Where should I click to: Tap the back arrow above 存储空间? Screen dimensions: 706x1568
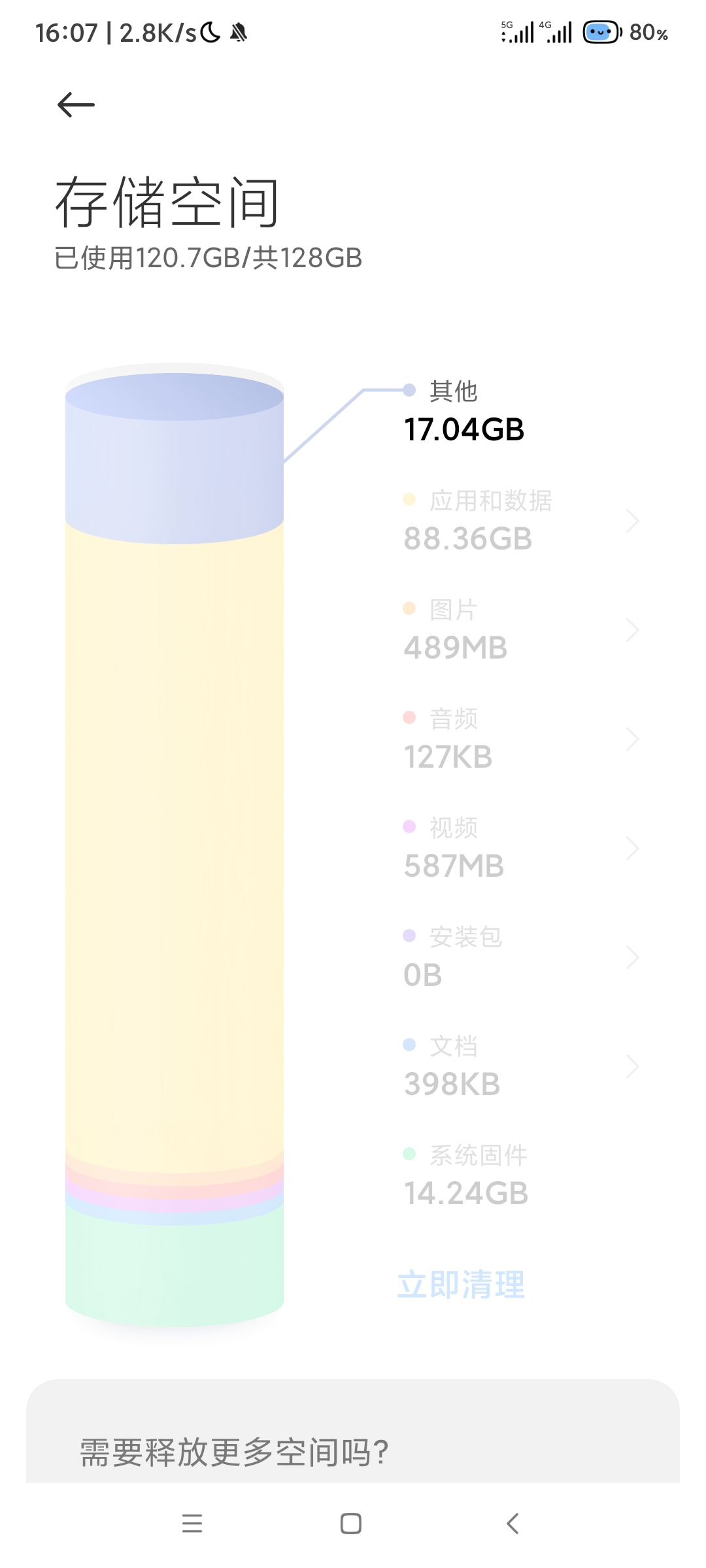(x=76, y=105)
